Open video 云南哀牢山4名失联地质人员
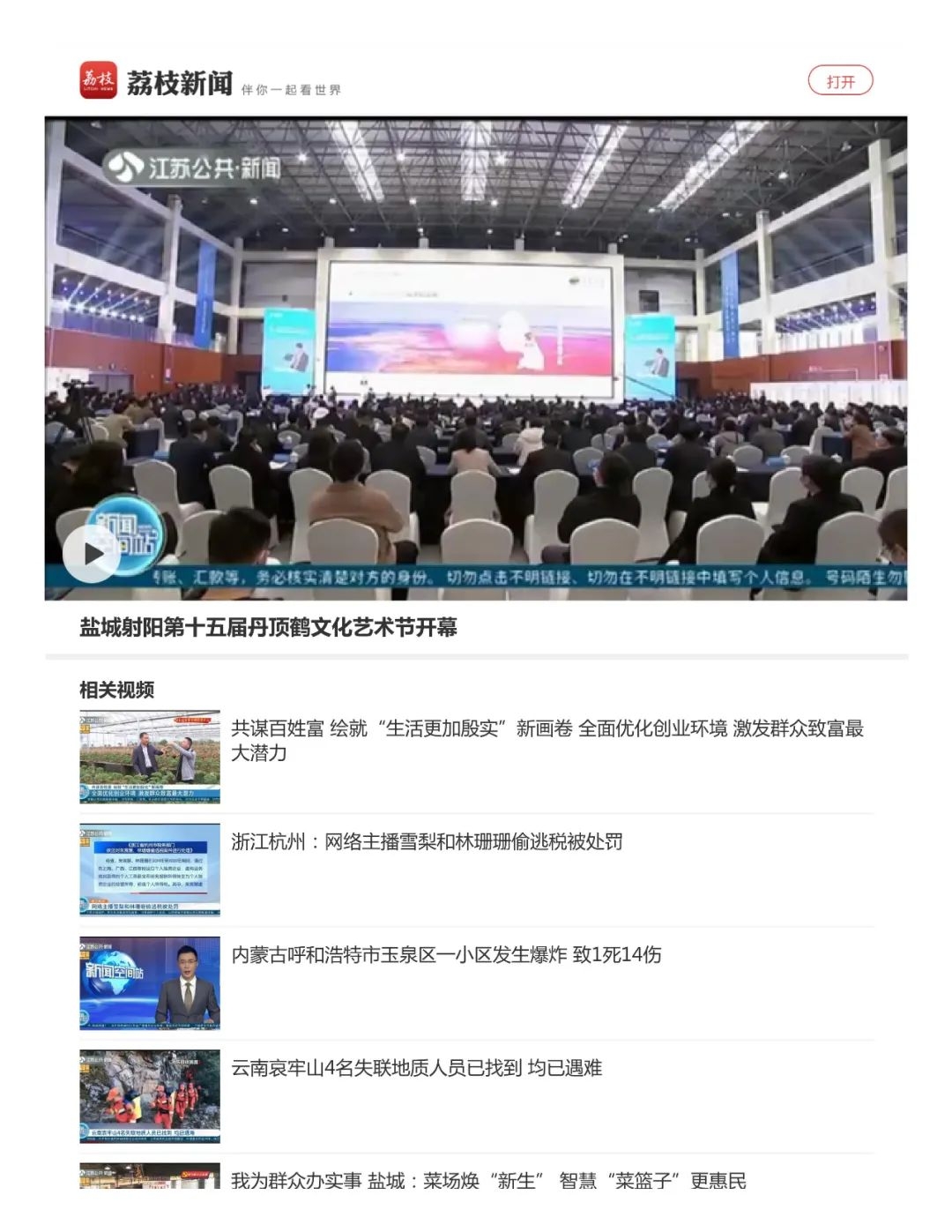952x1232 pixels. [416, 1068]
